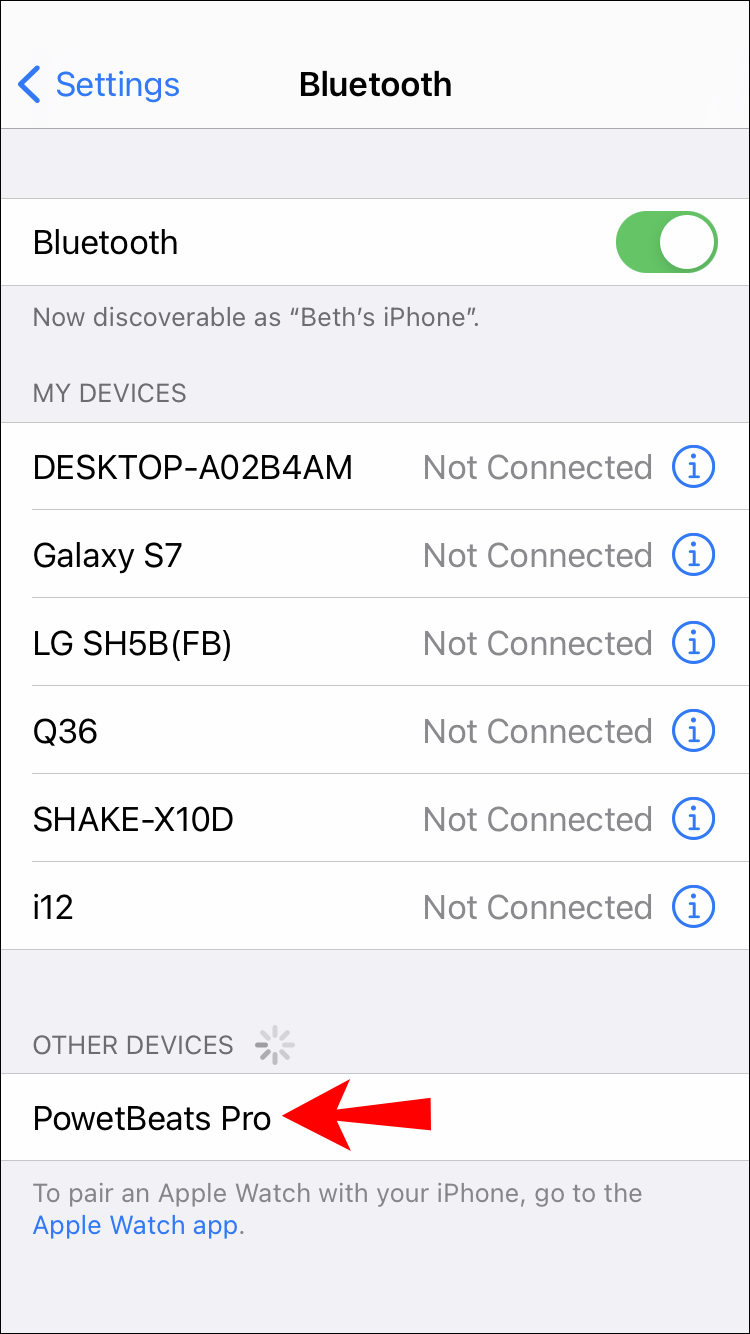
Task: Open info for LG SH5B(FB)
Action: [693, 643]
